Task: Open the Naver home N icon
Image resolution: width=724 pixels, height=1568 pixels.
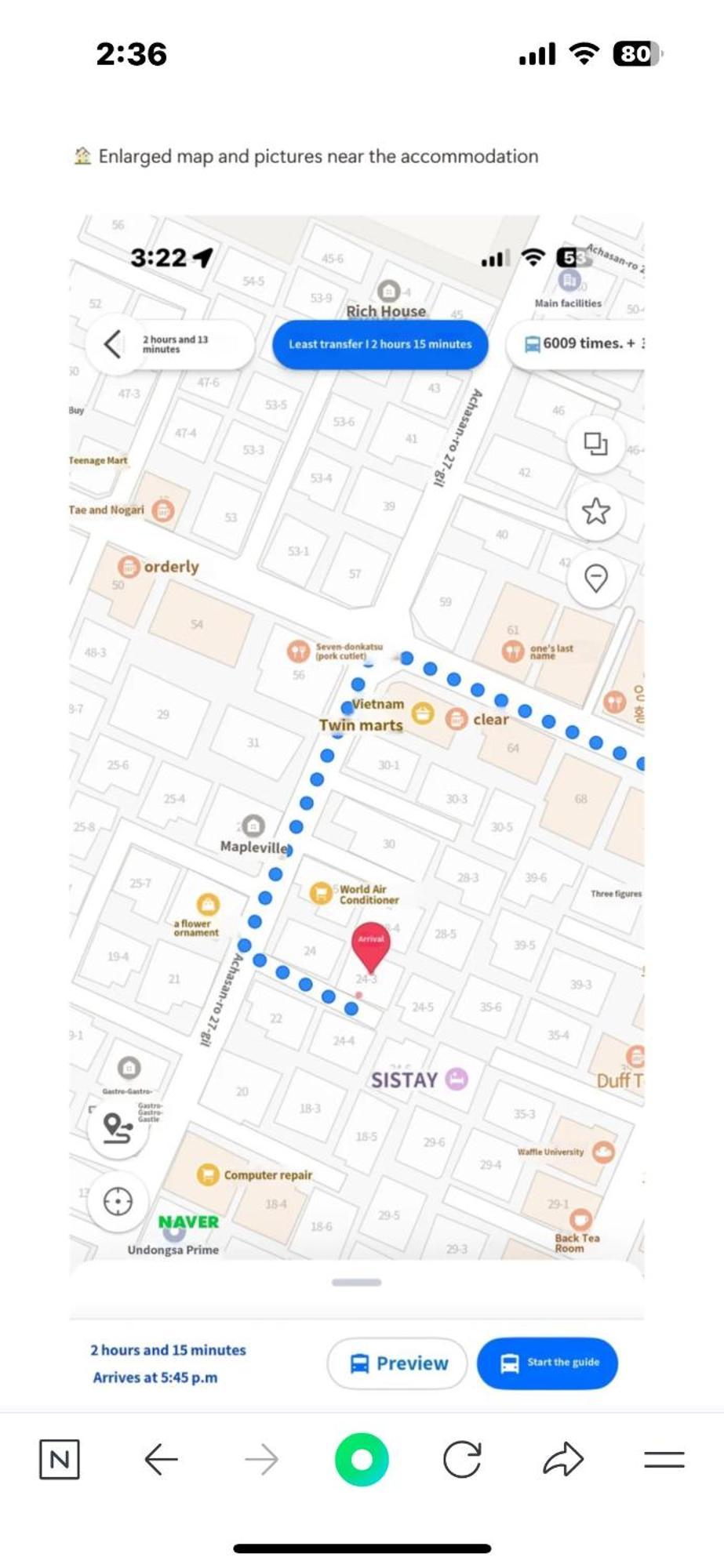Action: tap(60, 1459)
